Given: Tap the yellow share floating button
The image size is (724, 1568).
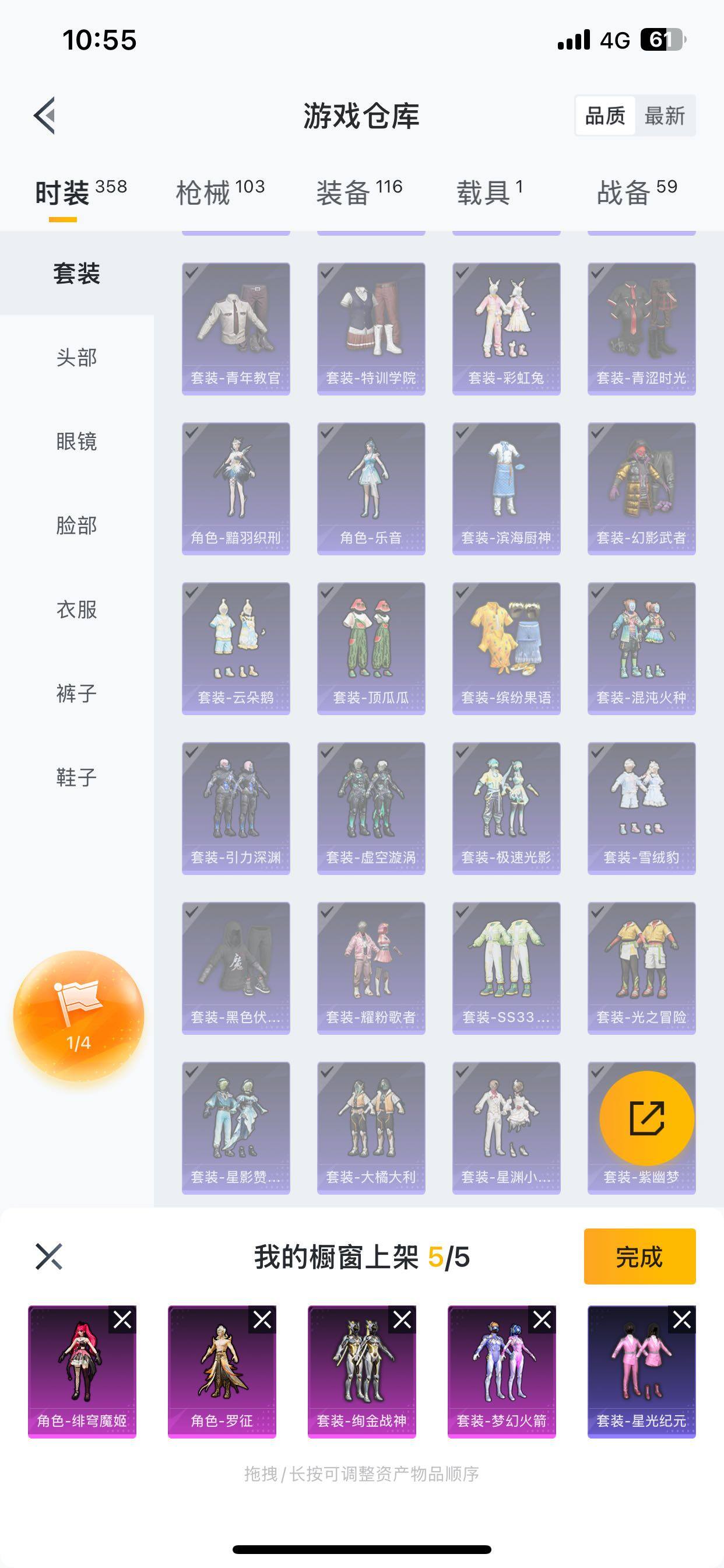Looking at the screenshot, I should [646, 1118].
